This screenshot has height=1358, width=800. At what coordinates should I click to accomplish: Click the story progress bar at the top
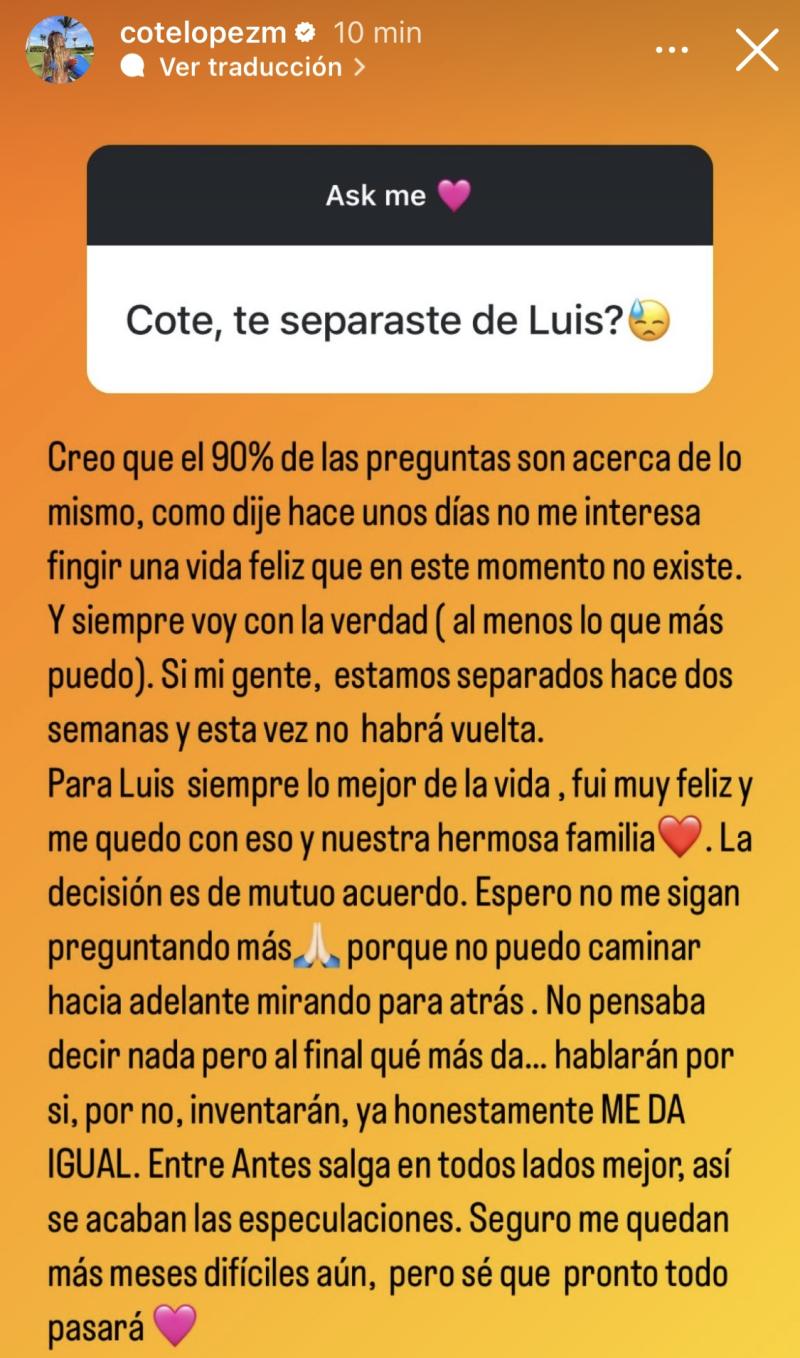click(400, 5)
